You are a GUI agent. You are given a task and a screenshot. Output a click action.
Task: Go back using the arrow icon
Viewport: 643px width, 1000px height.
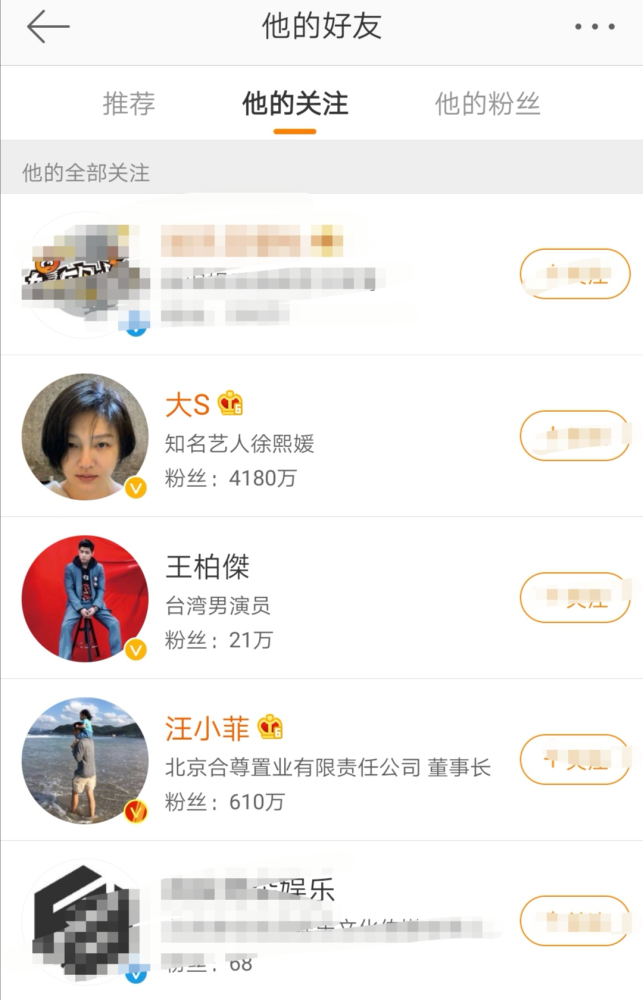coord(48,27)
